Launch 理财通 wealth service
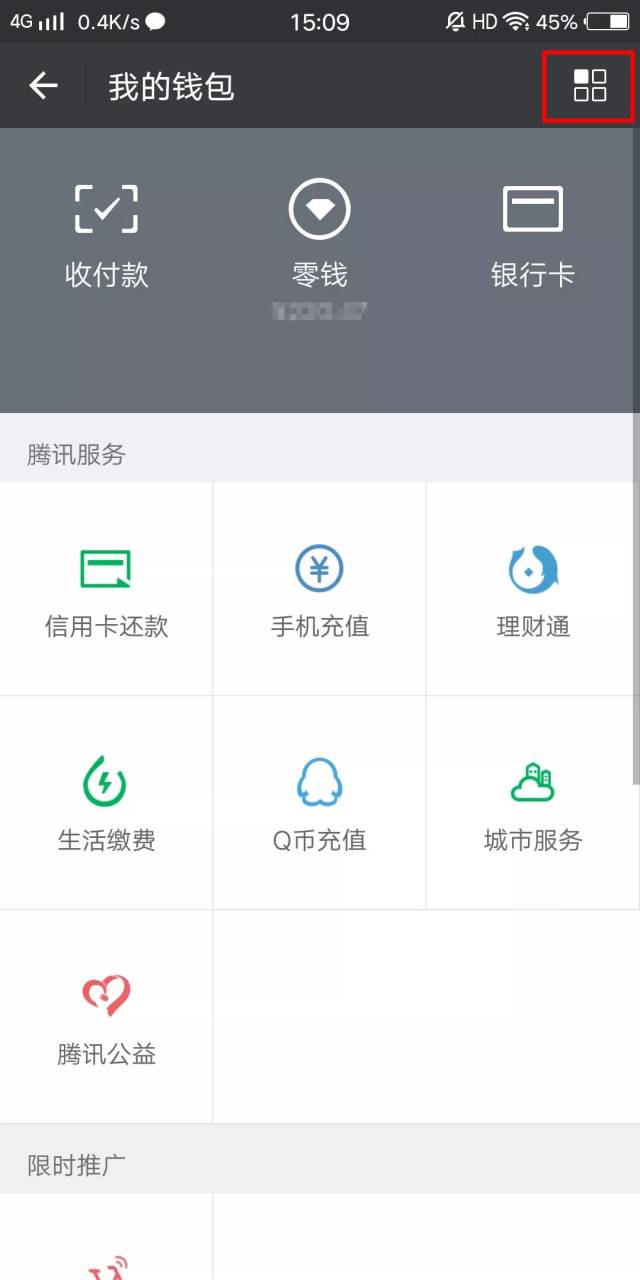 click(x=533, y=590)
